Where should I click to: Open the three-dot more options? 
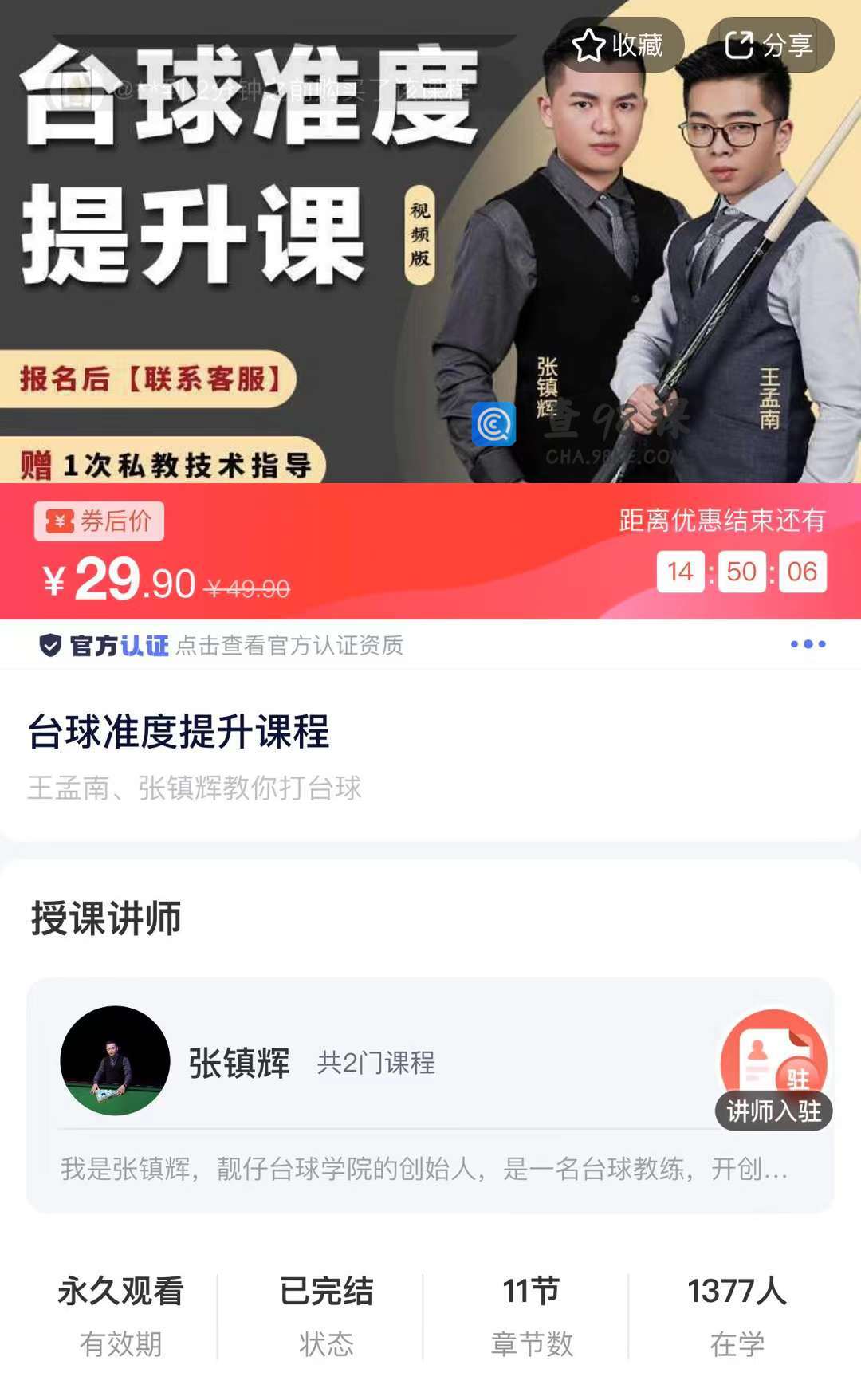pyautogui.click(x=808, y=644)
